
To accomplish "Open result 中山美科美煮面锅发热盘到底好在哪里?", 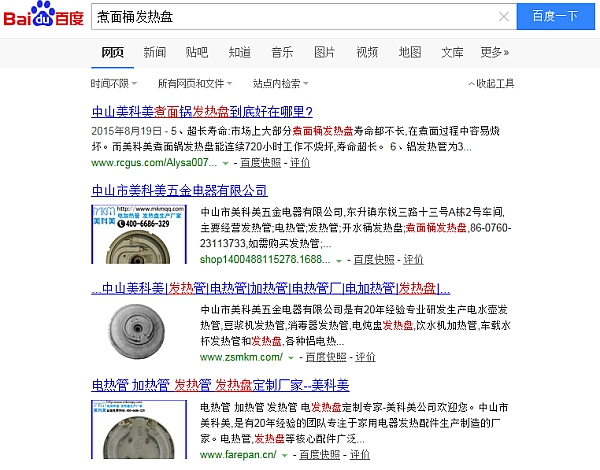I will (202, 112).
